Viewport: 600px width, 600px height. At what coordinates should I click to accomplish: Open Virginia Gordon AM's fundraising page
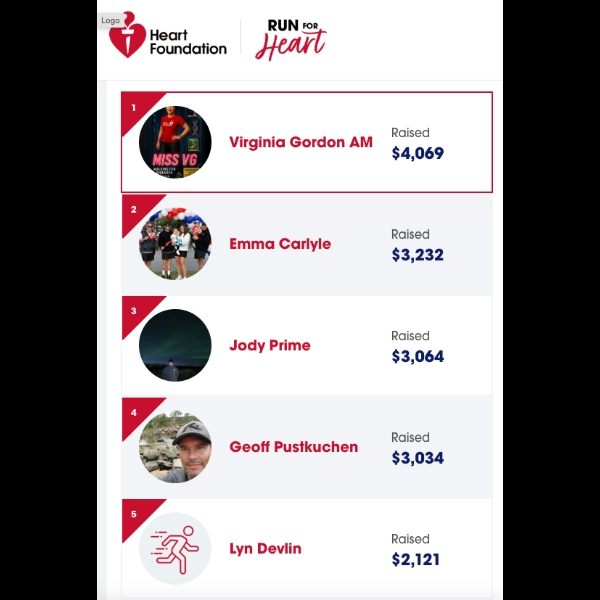point(300,142)
